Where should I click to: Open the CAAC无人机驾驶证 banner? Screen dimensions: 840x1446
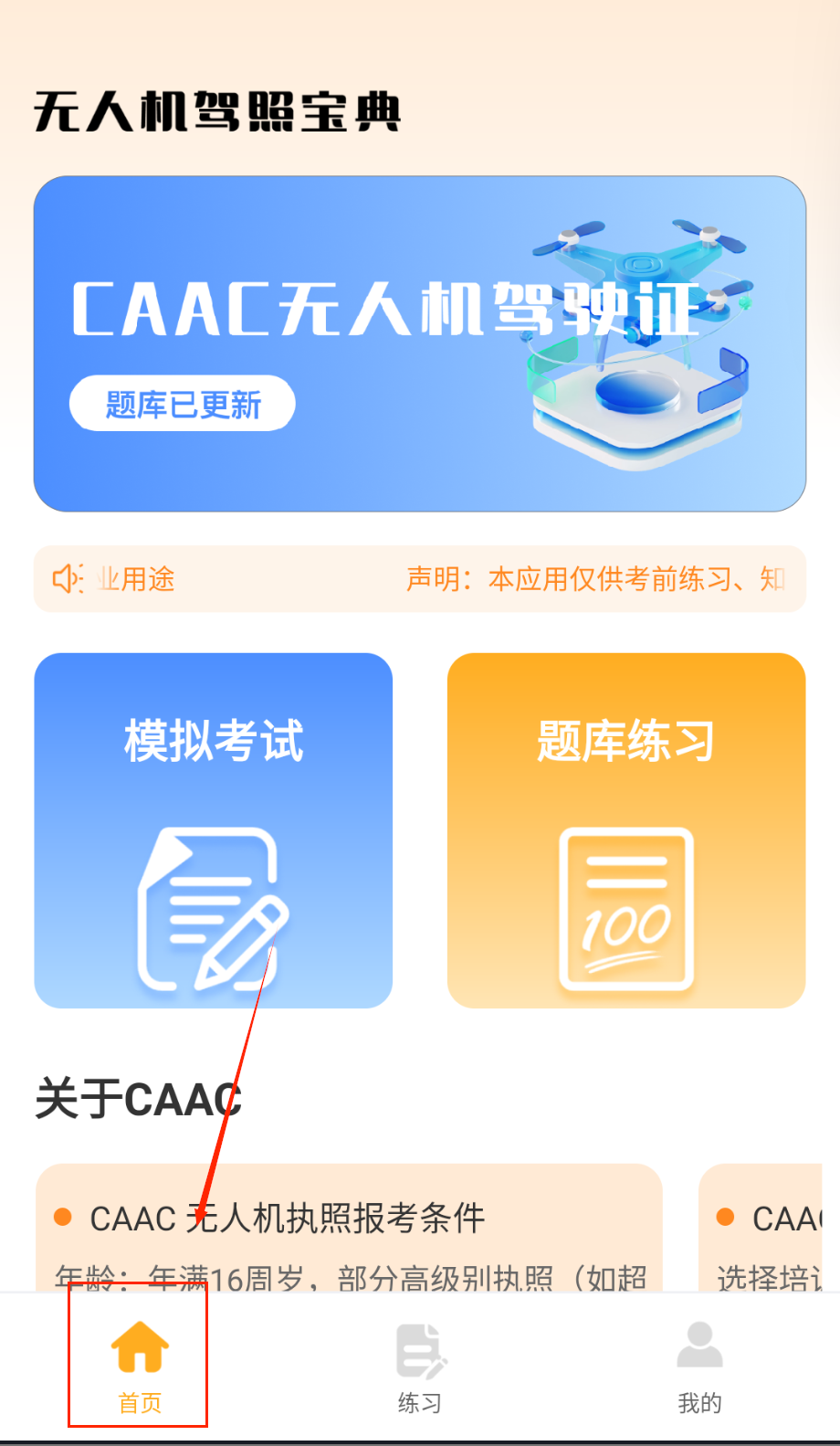420,274
